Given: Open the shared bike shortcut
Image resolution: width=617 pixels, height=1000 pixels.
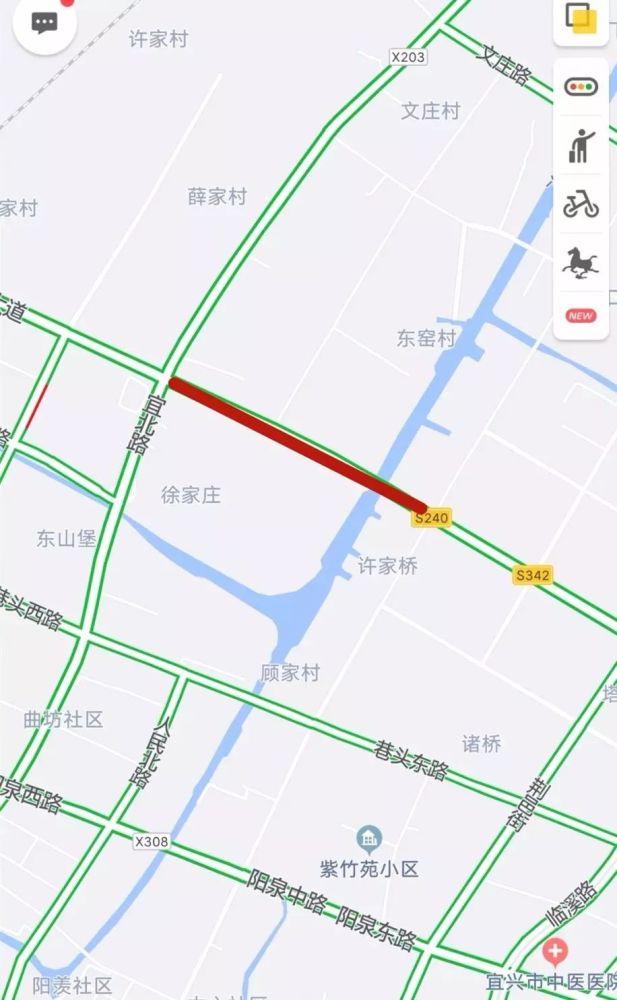Looking at the screenshot, I should [581, 205].
